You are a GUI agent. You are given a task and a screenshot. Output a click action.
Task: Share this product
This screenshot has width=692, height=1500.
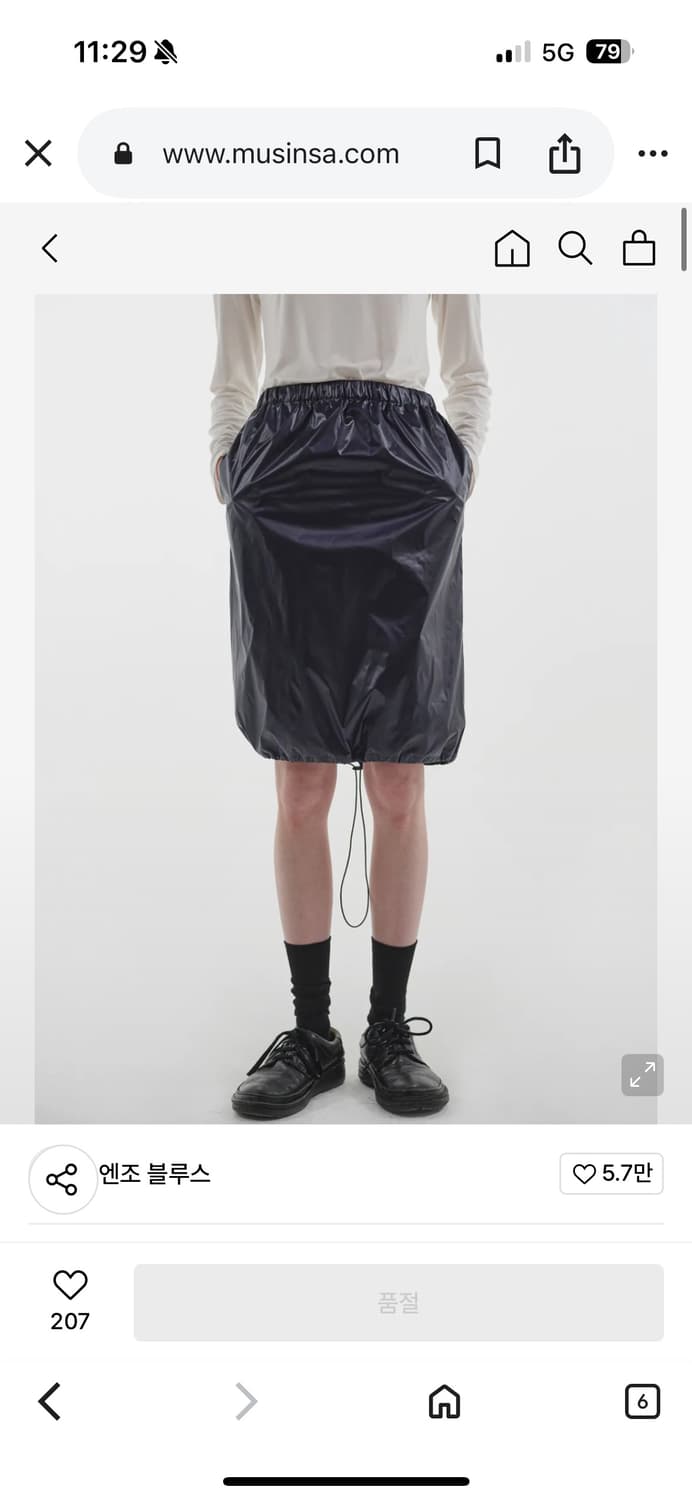coord(62,1179)
